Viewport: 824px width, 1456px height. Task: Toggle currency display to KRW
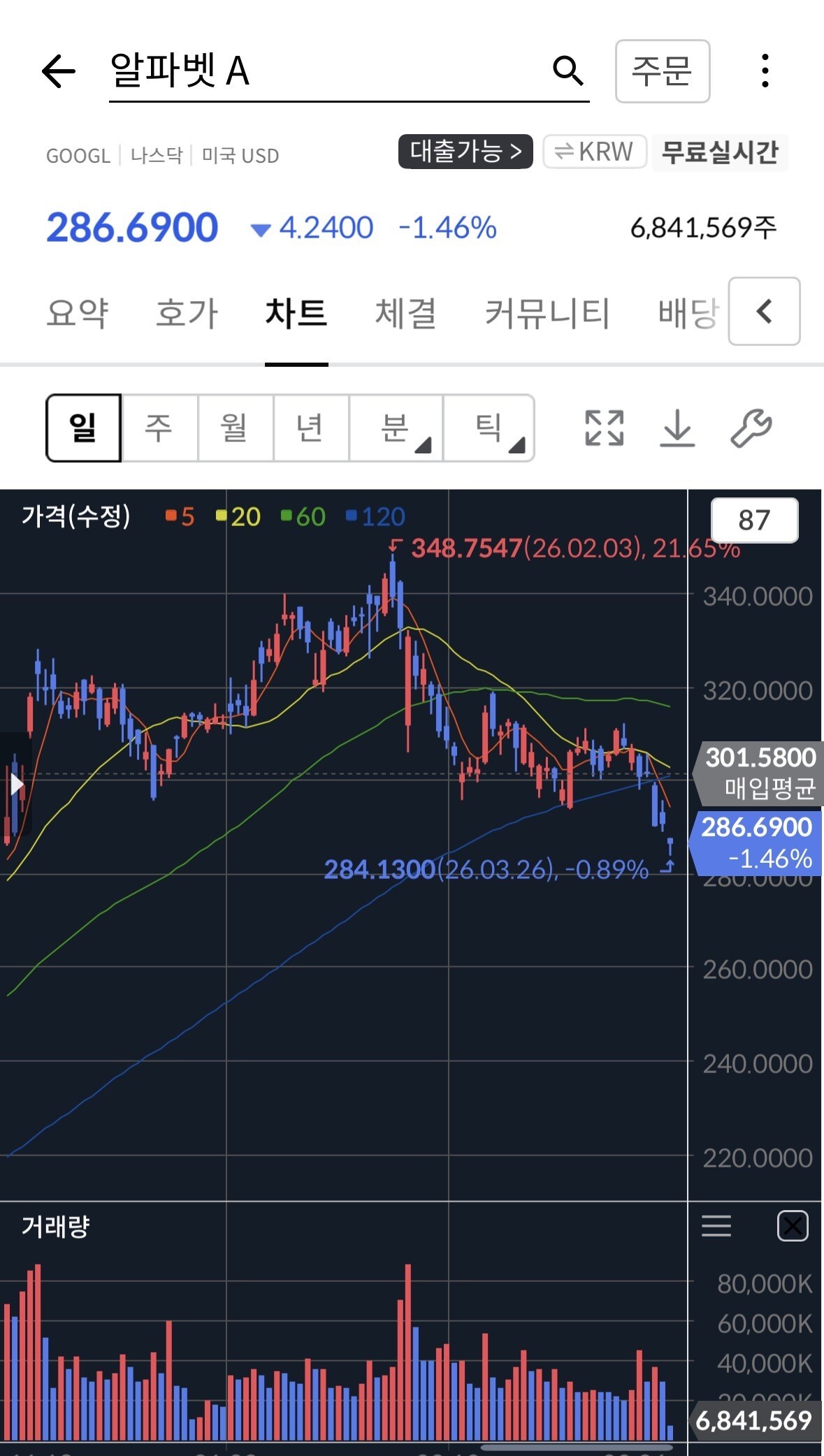(x=594, y=152)
